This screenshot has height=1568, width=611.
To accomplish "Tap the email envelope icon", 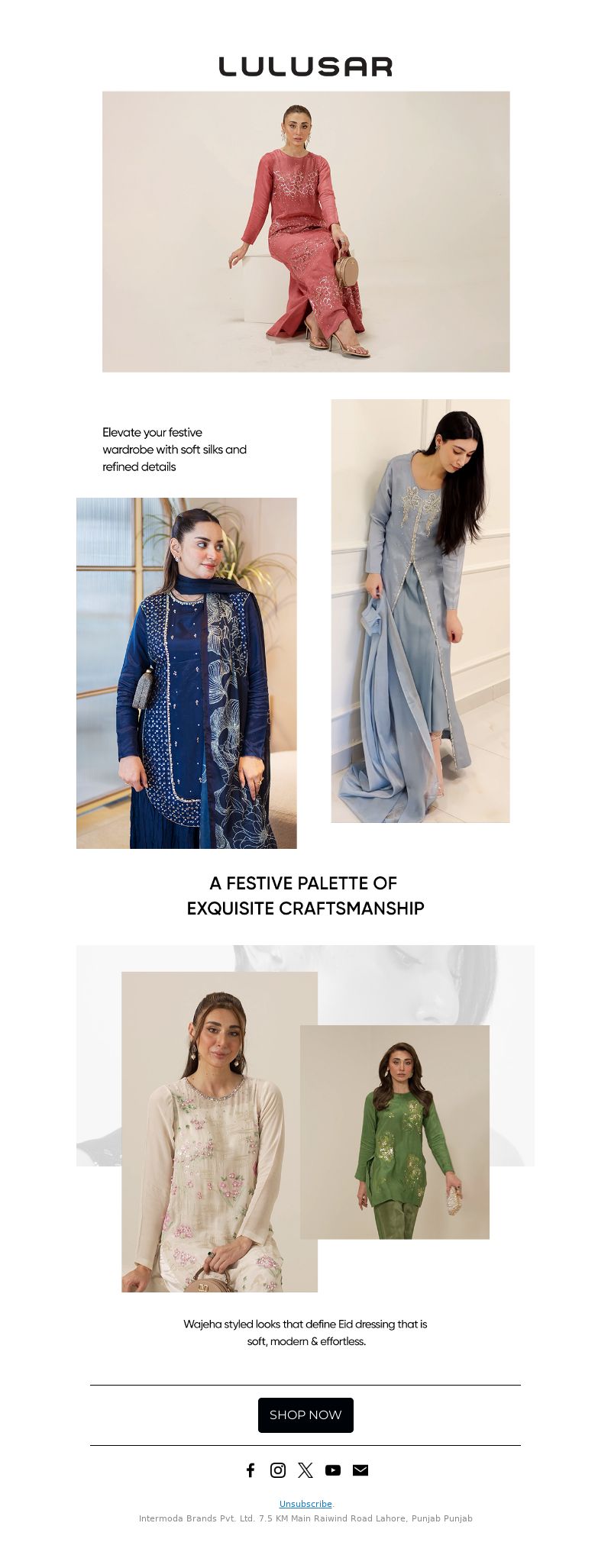I will pos(360,1470).
